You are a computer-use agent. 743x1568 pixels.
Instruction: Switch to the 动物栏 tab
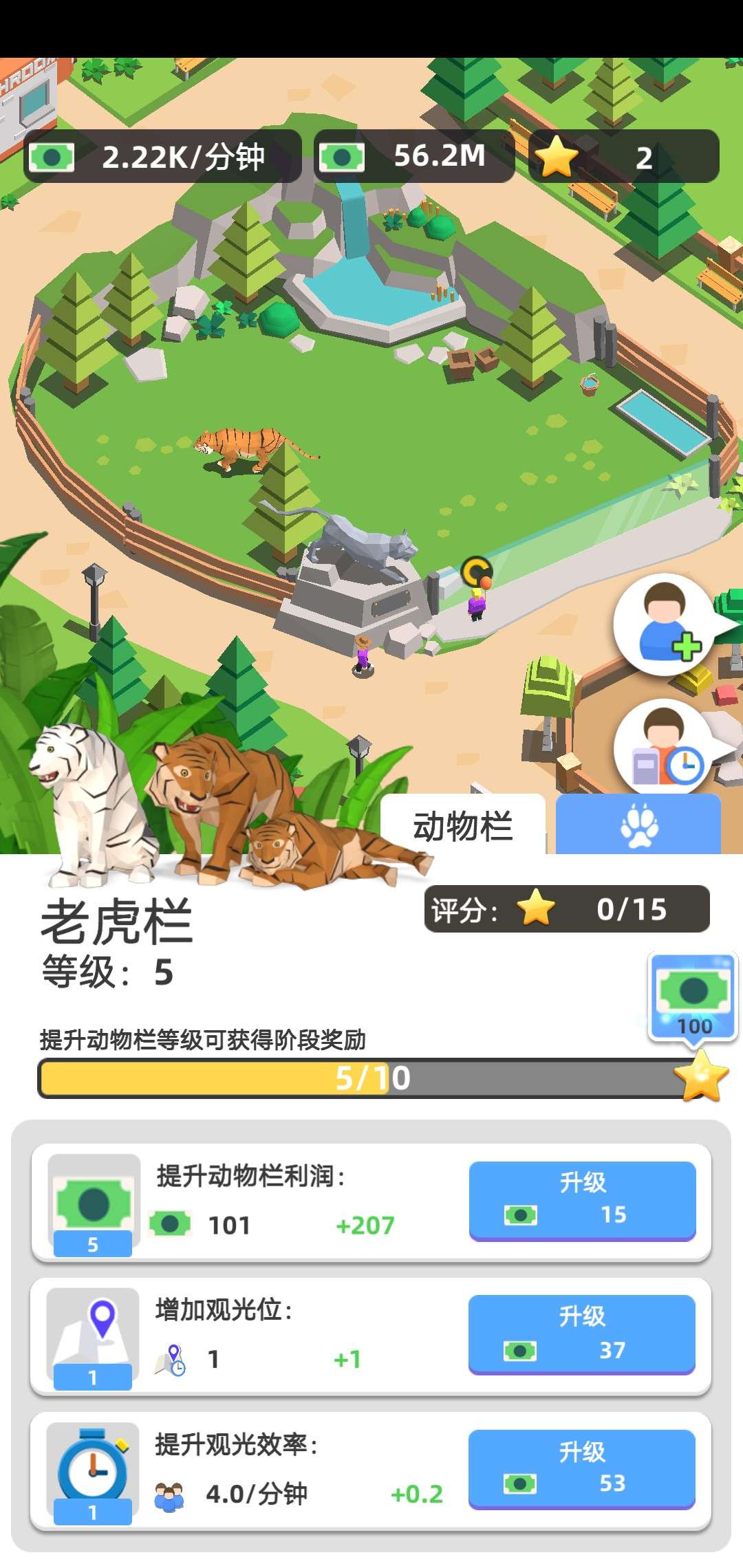coord(463,825)
